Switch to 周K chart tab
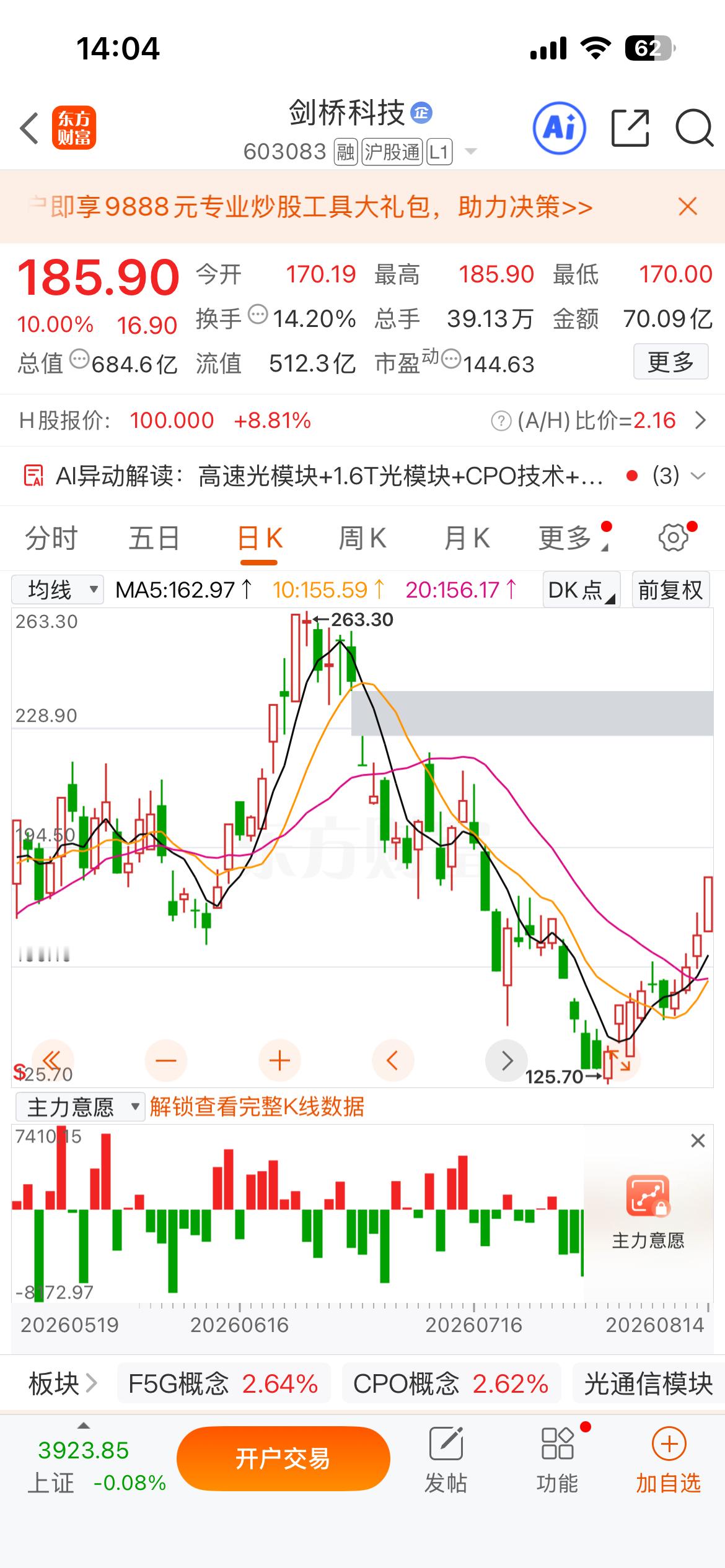The height and width of the screenshot is (1568, 725). (x=362, y=538)
